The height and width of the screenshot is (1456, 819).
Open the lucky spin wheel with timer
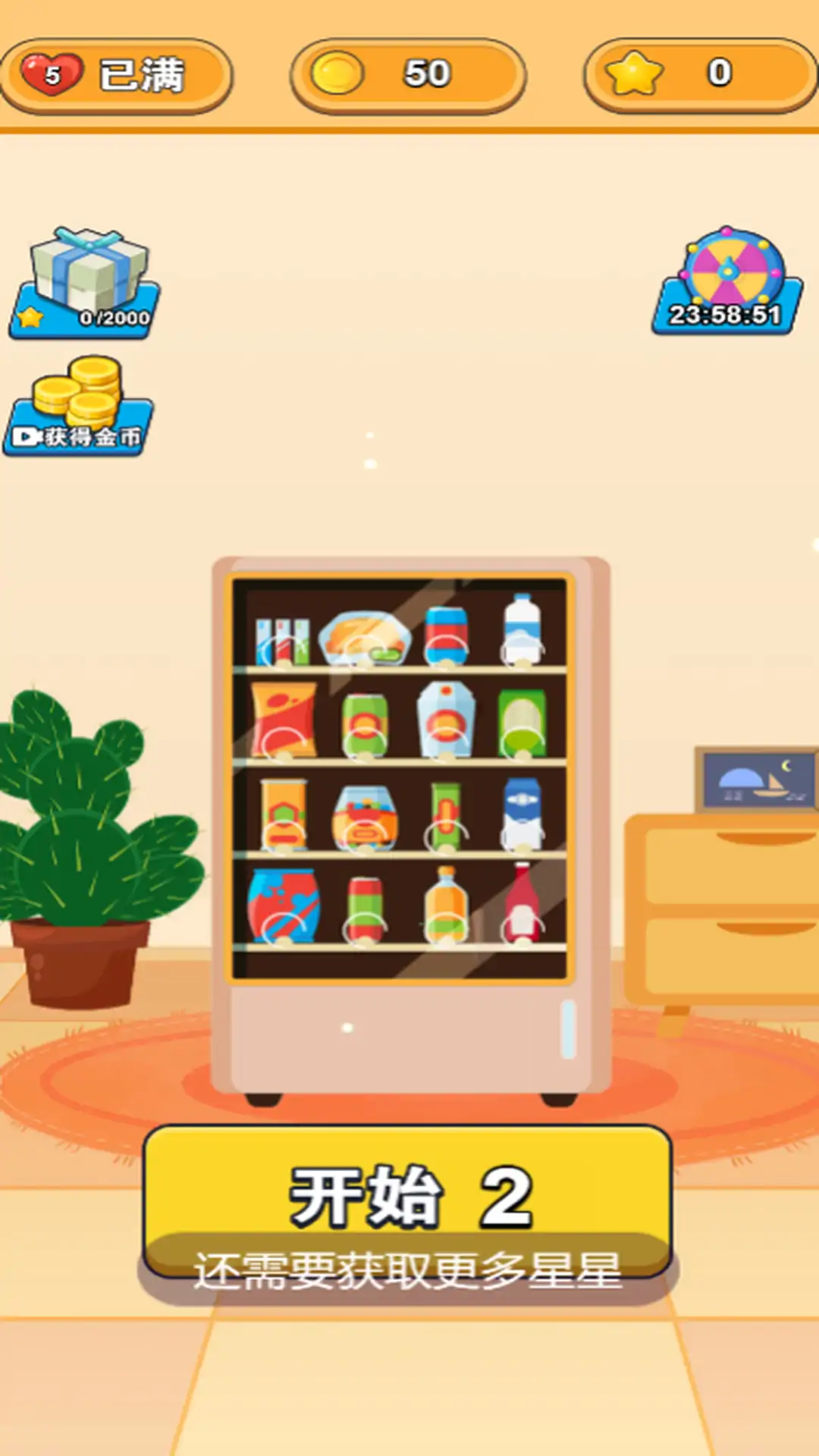(x=726, y=282)
